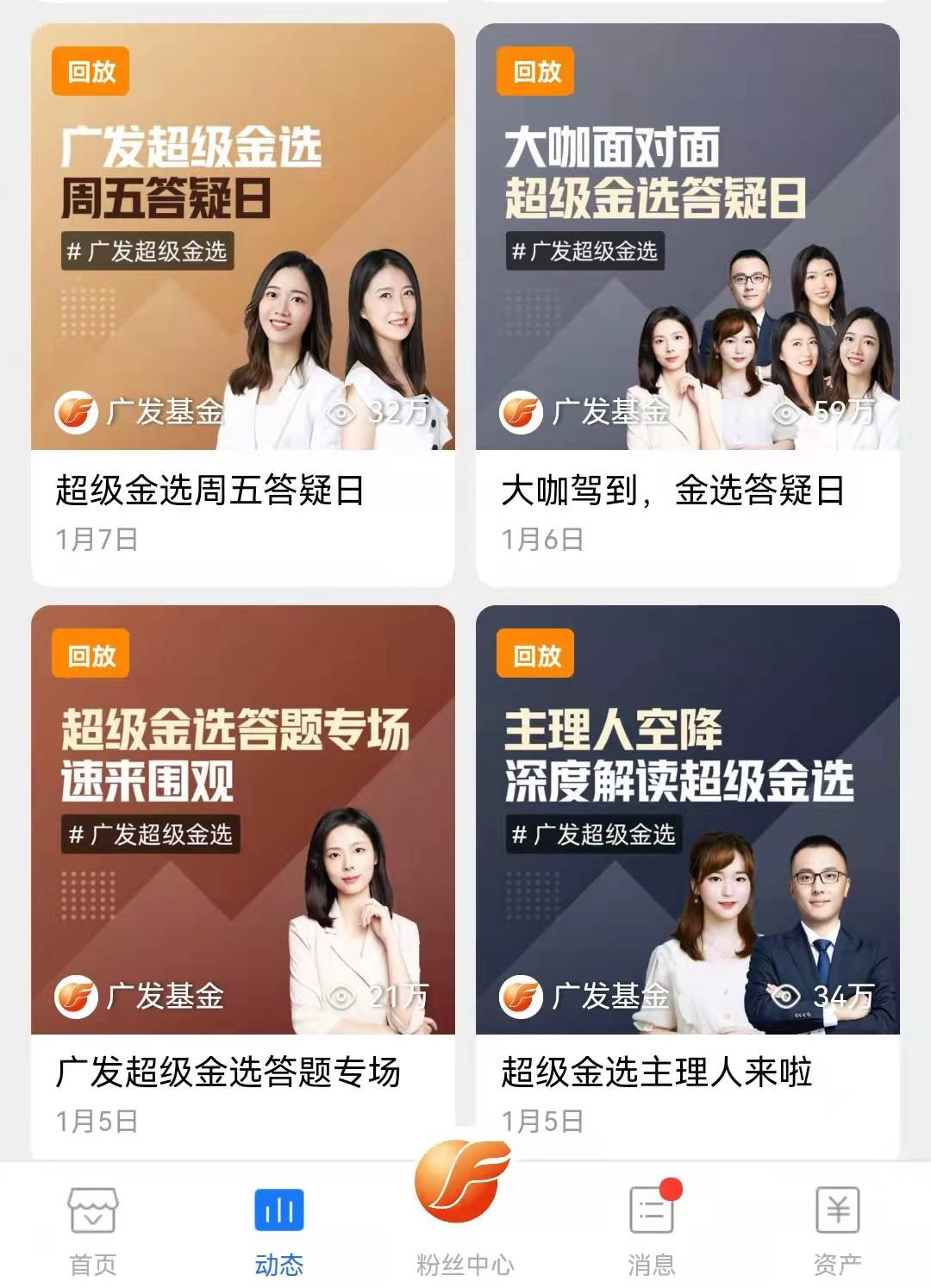Tap the #广发超级金选 hashtag on 主理人空降 cover
Screen dimensions: 931x1288
point(595,834)
